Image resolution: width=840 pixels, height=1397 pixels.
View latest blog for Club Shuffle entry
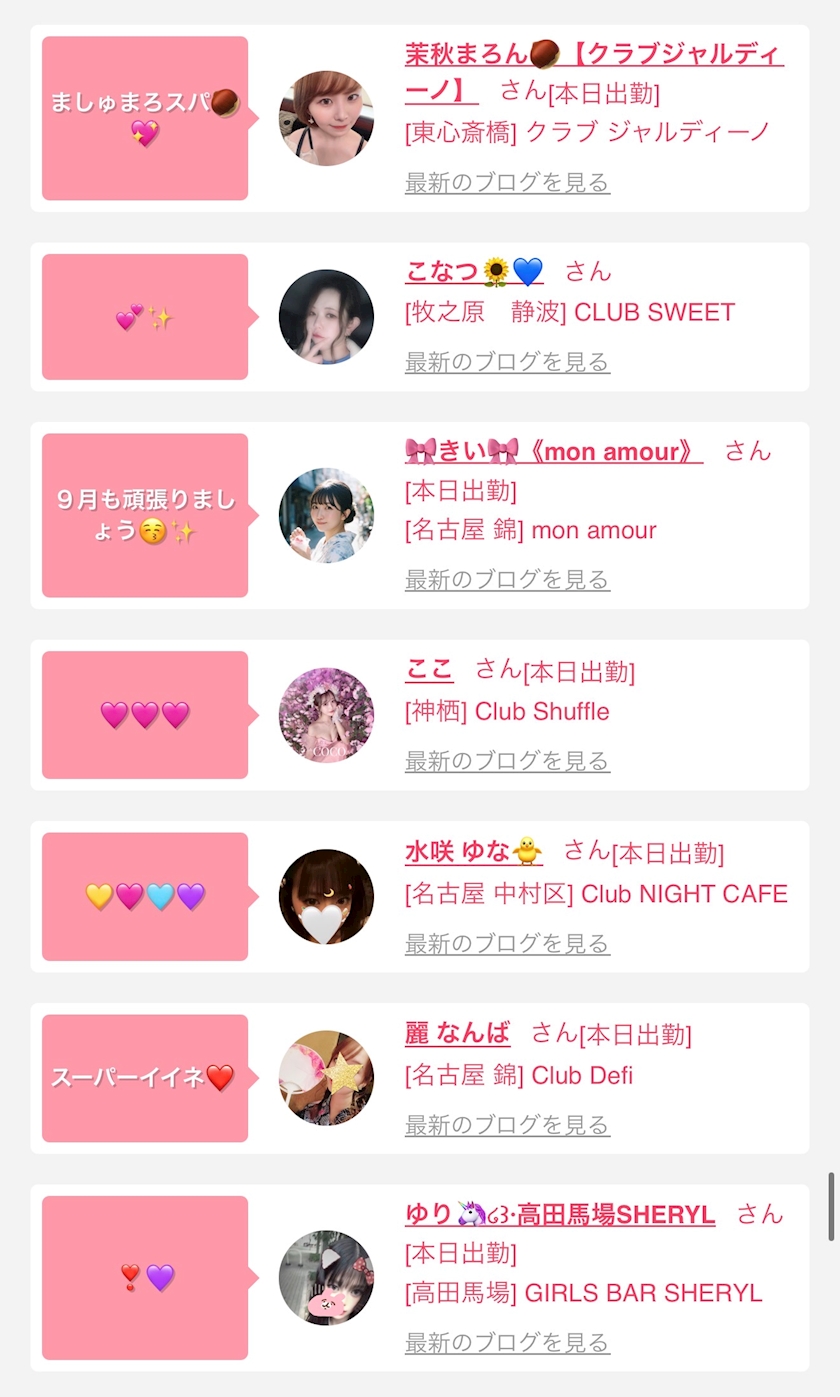click(507, 761)
